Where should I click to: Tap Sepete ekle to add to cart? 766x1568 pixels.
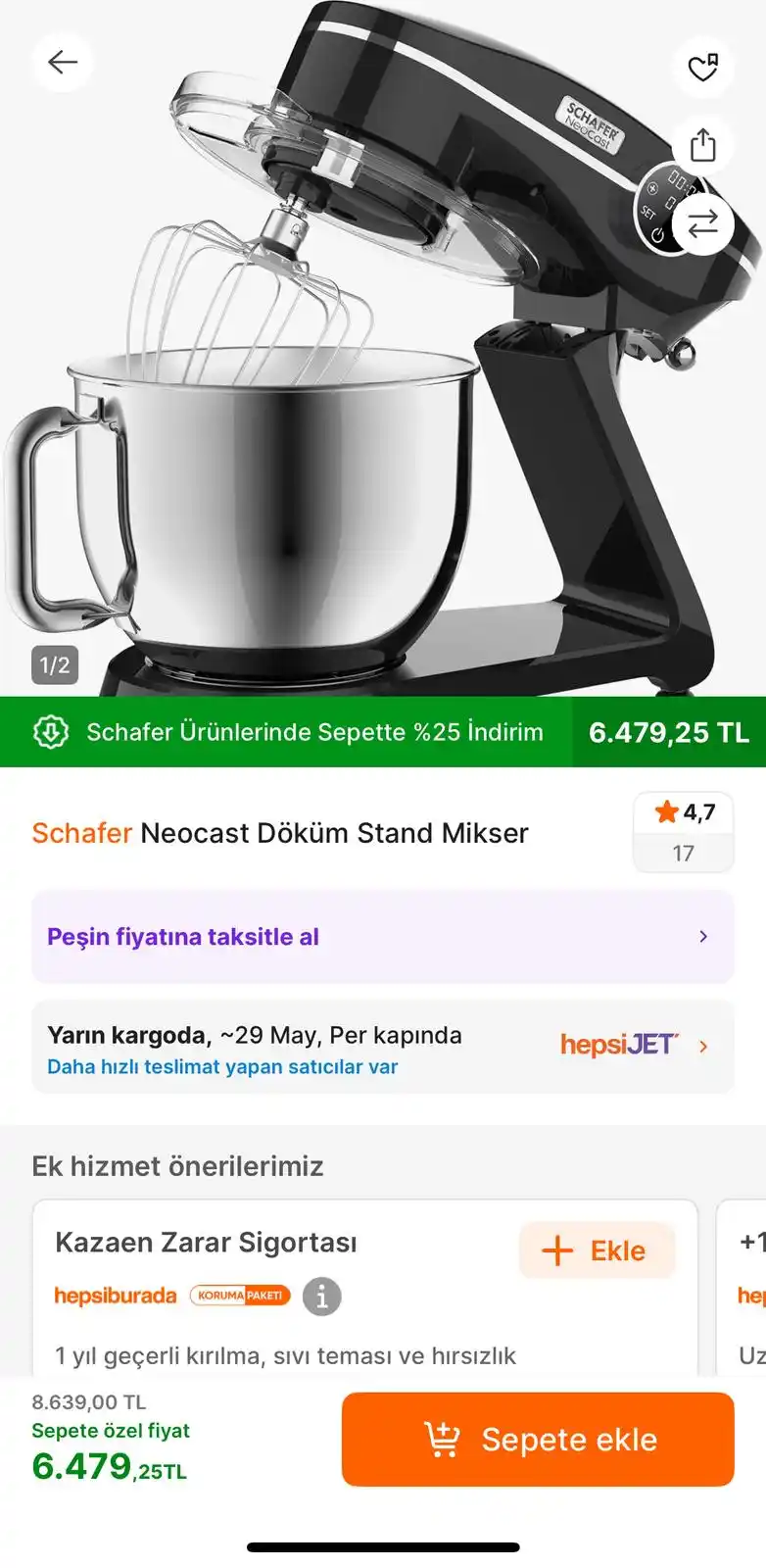tap(537, 1440)
